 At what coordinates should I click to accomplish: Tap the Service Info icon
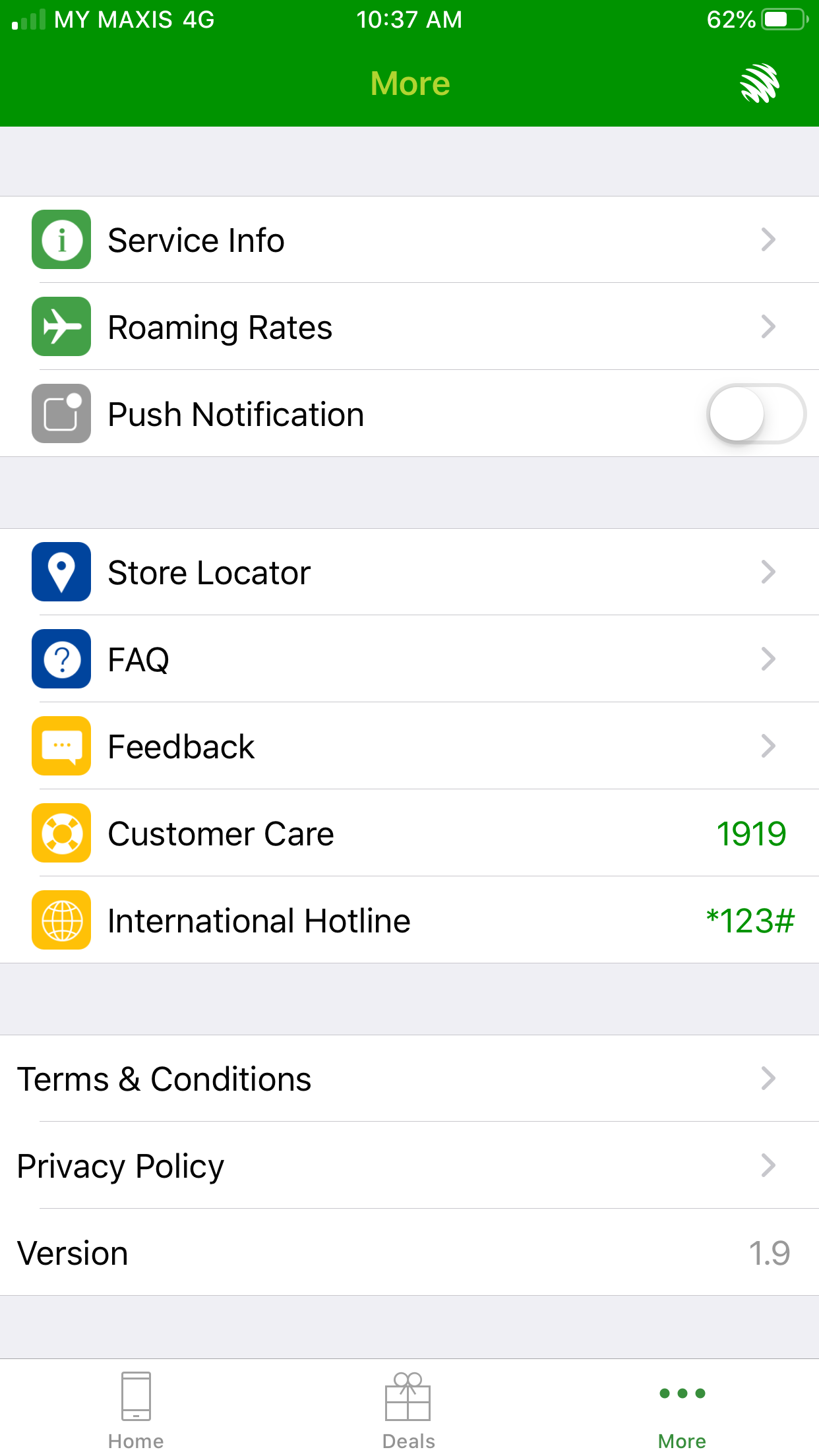pyautogui.click(x=61, y=240)
